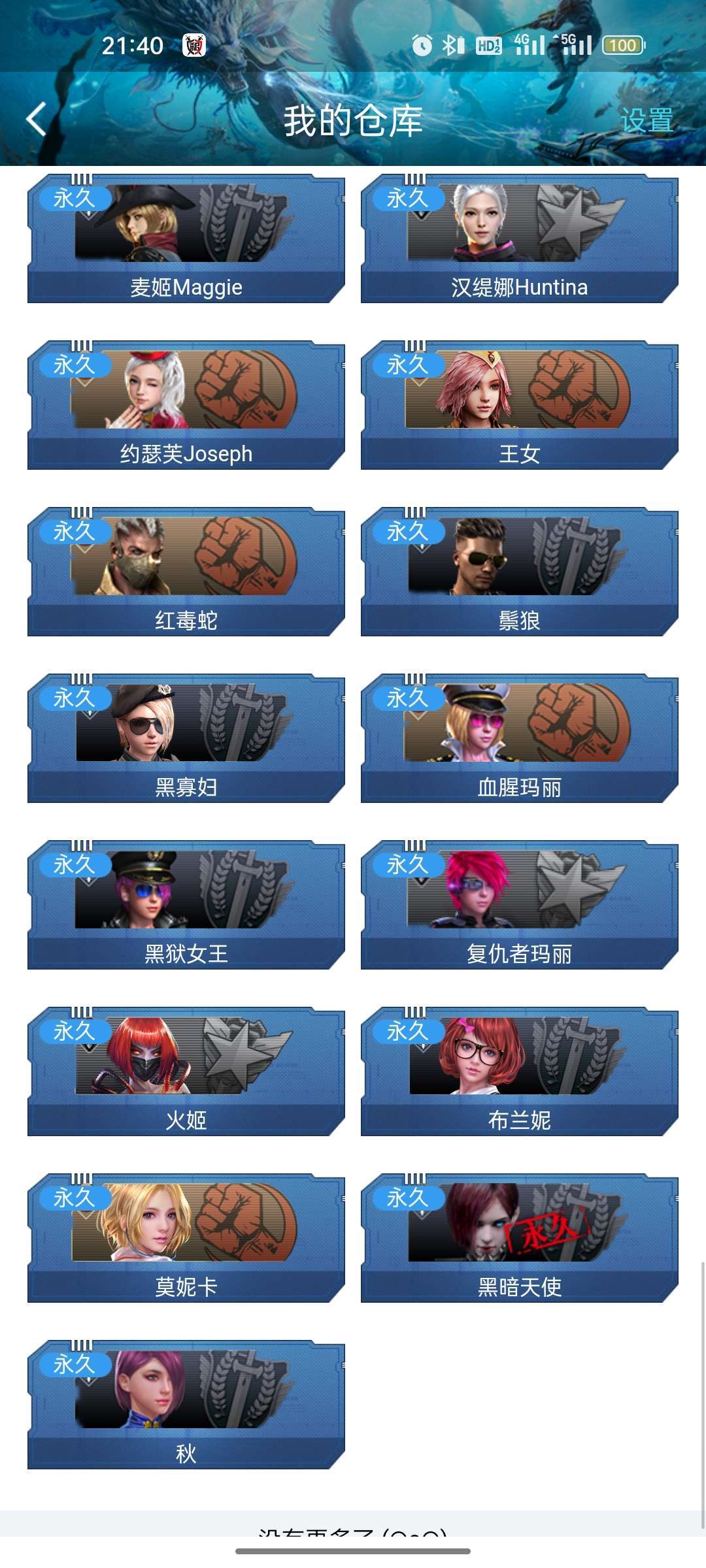Open 设置 in the top right

647,121
